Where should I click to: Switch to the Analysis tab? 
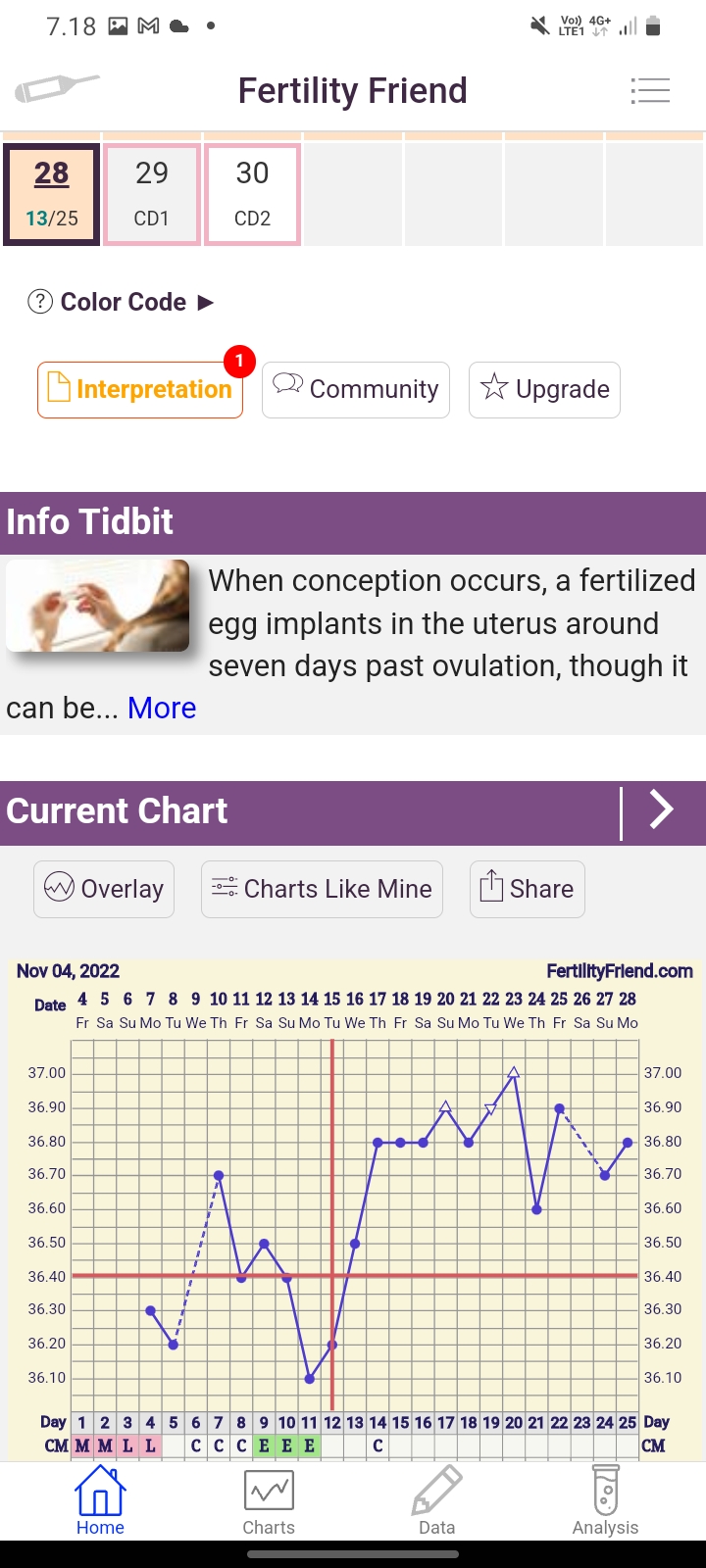[x=605, y=1500]
